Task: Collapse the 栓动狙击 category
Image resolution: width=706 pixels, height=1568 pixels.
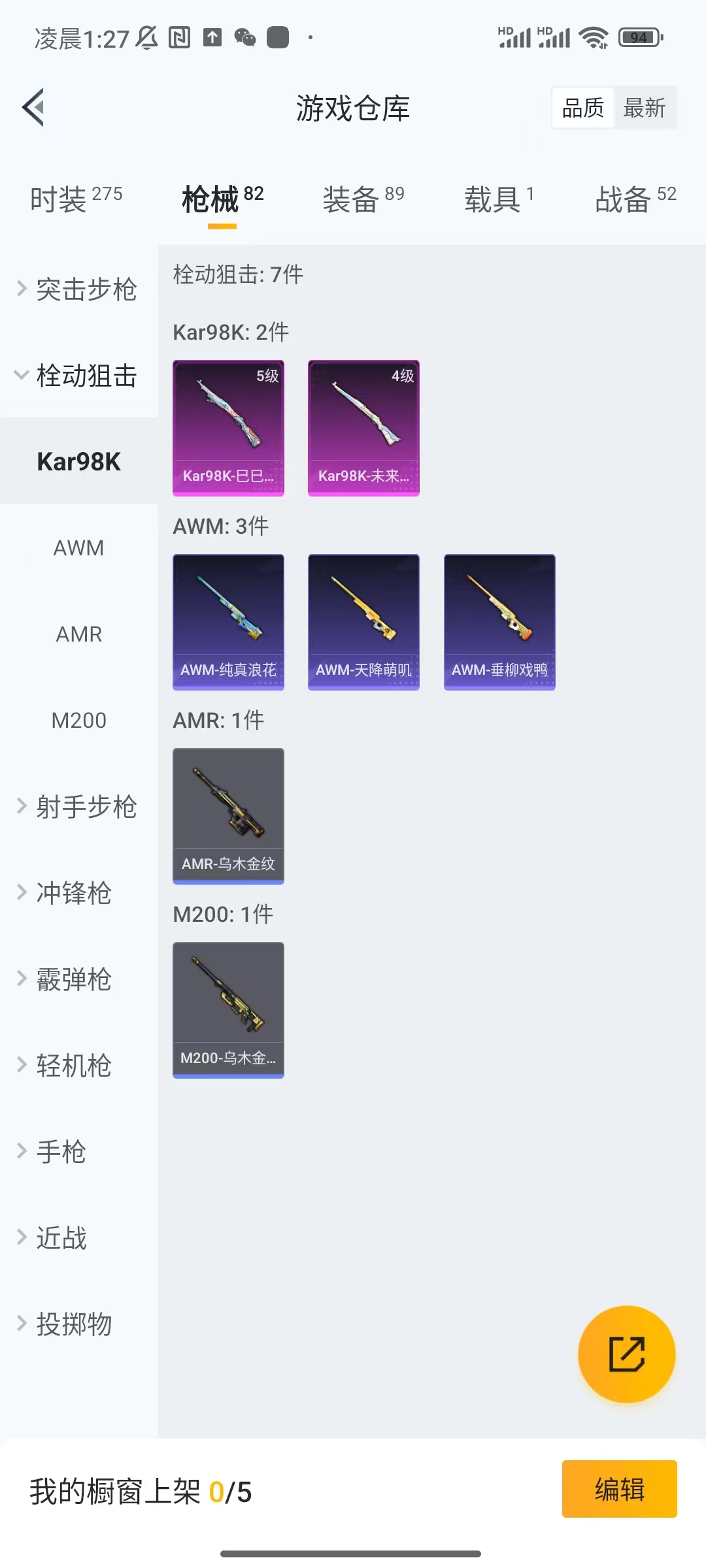Action: click(78, 376)
